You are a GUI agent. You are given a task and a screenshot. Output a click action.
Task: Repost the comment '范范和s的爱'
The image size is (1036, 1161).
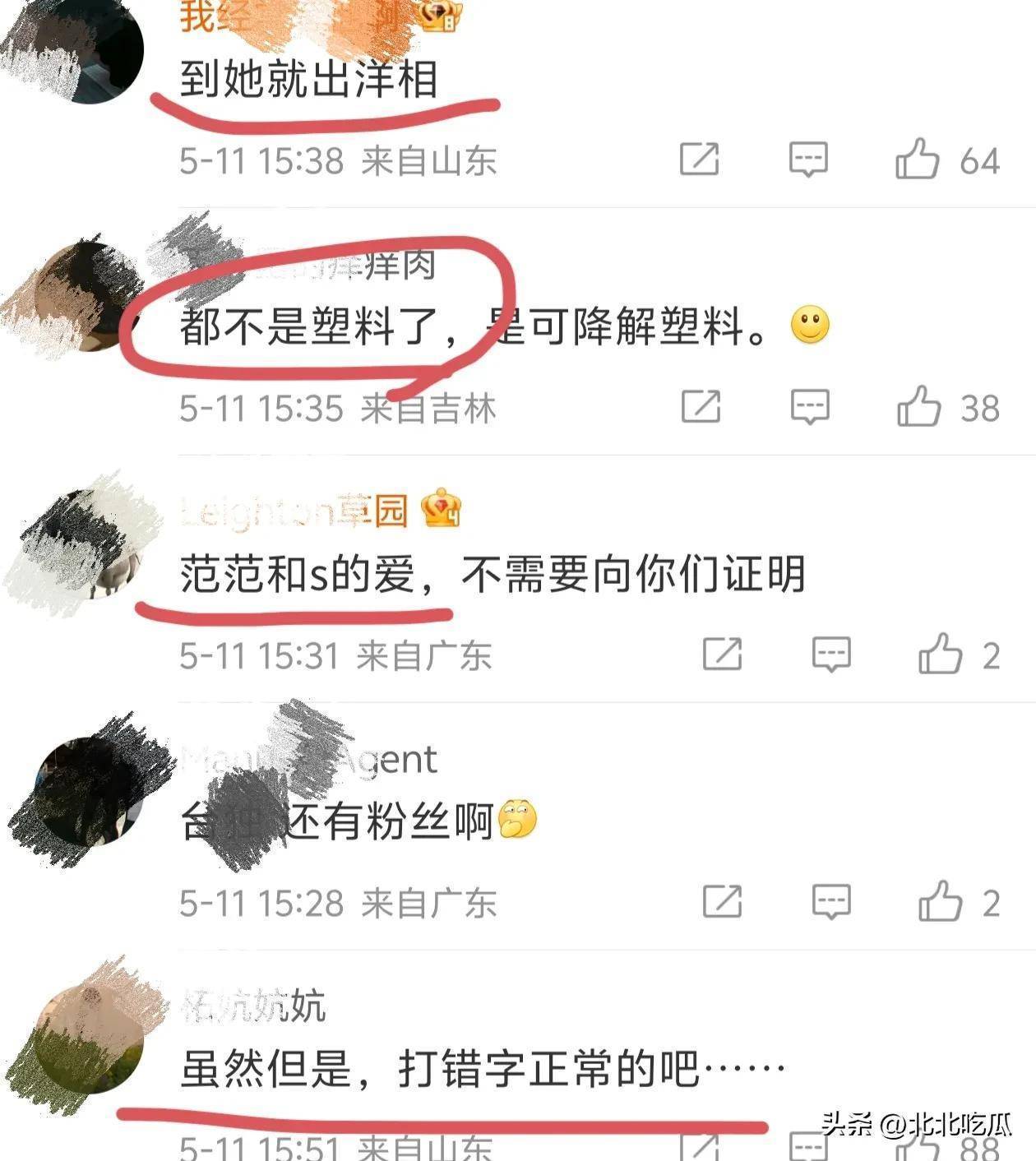[723, 655]
